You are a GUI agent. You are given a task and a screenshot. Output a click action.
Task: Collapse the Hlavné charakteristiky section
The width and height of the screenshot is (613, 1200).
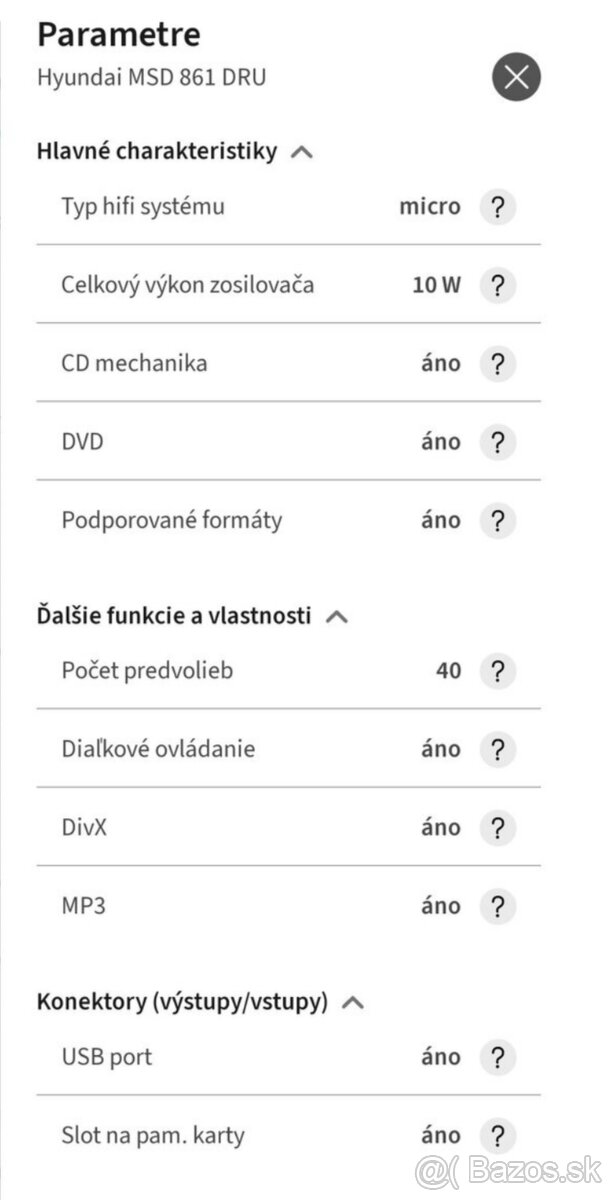[302, 152]
